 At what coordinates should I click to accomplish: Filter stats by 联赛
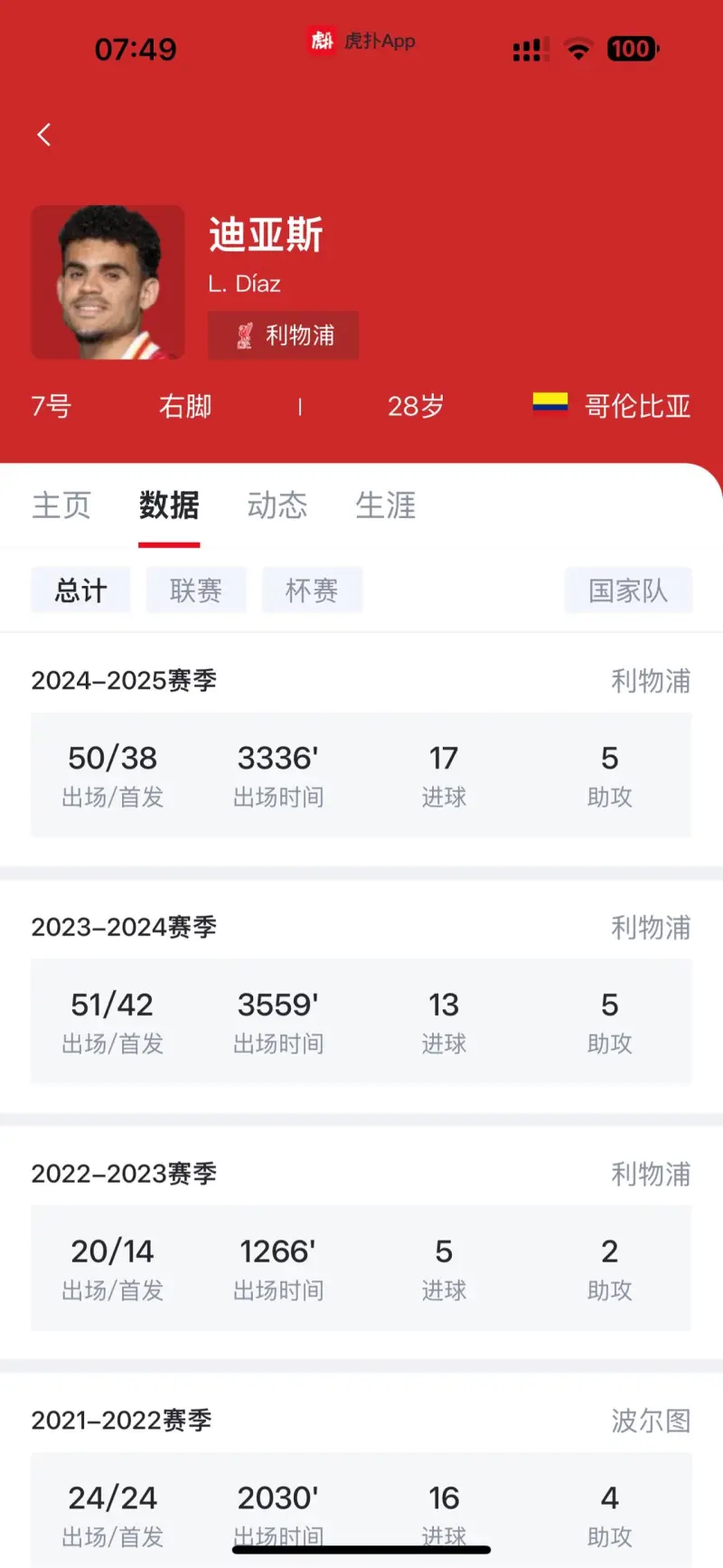(x=196, y=590)
